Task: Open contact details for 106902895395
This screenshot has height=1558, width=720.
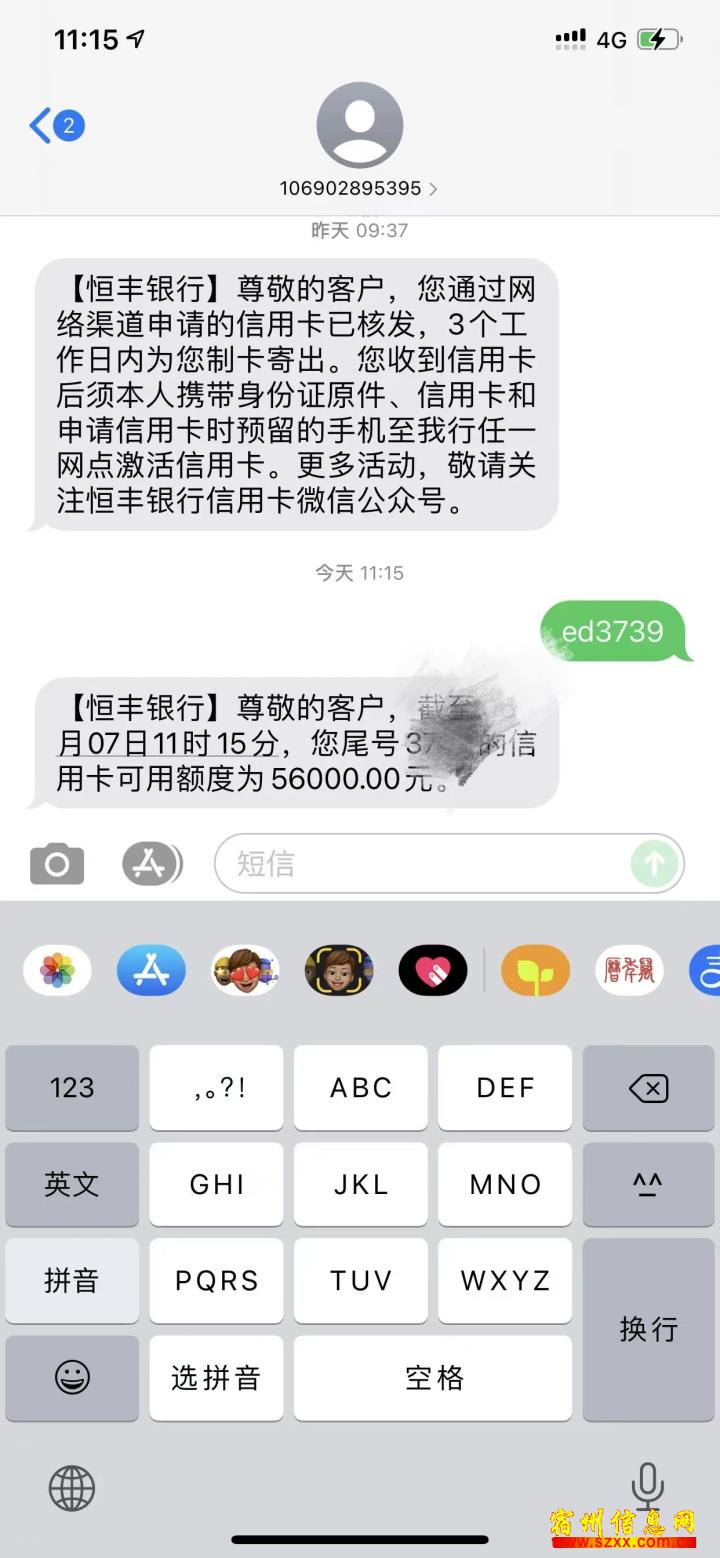Action: pyautogui.click(x=359, y=188)
